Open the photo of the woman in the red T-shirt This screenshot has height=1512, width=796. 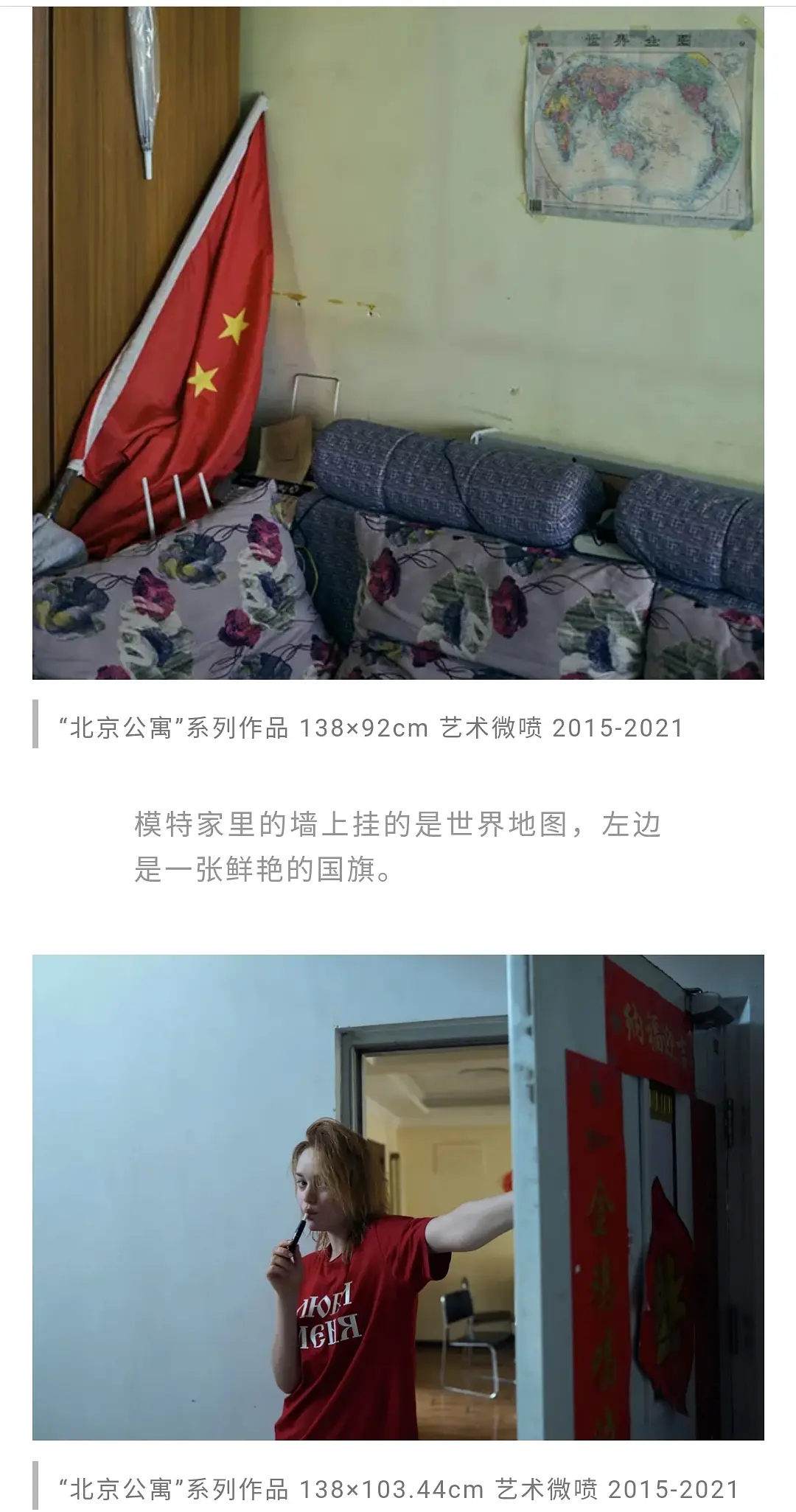(398, 1197)
